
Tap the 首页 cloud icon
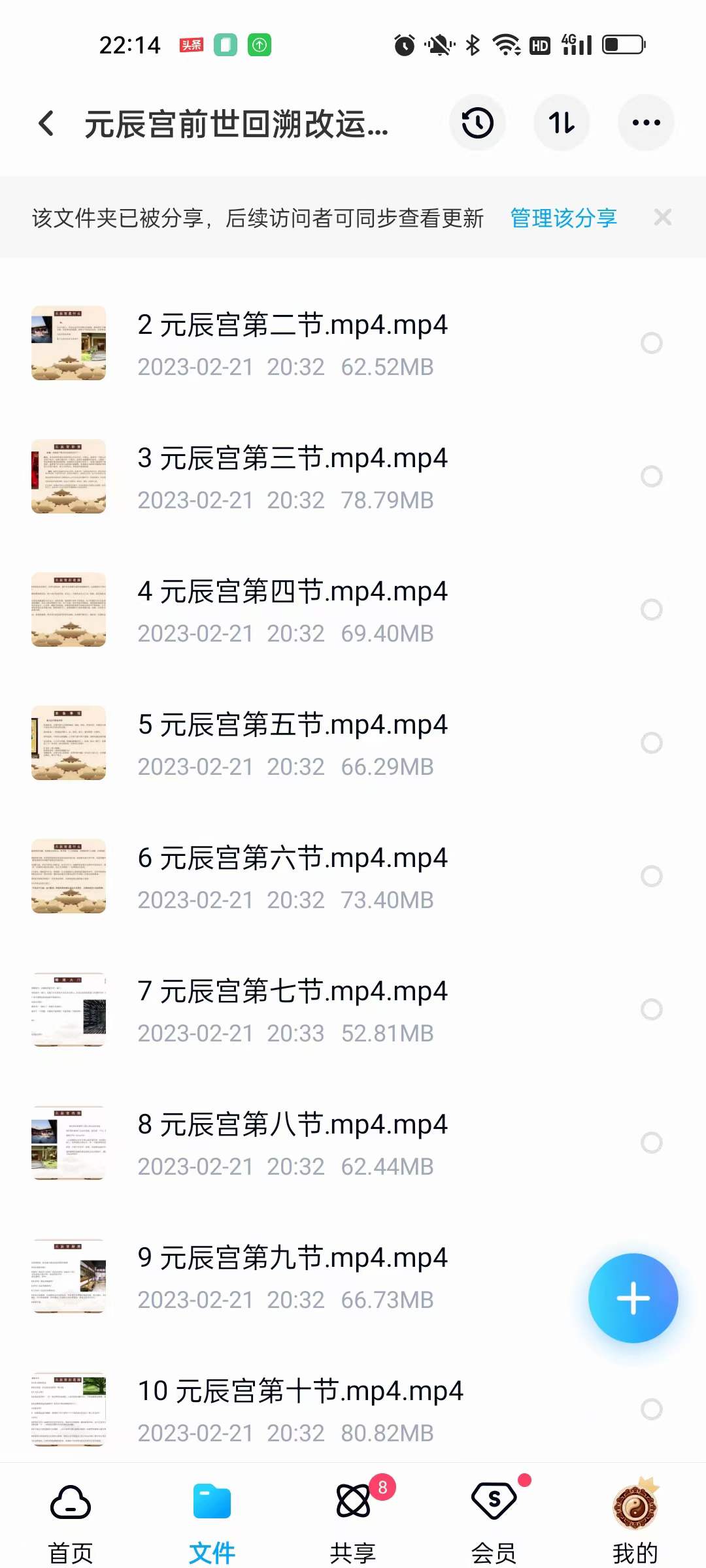[x=70, y=1501]
